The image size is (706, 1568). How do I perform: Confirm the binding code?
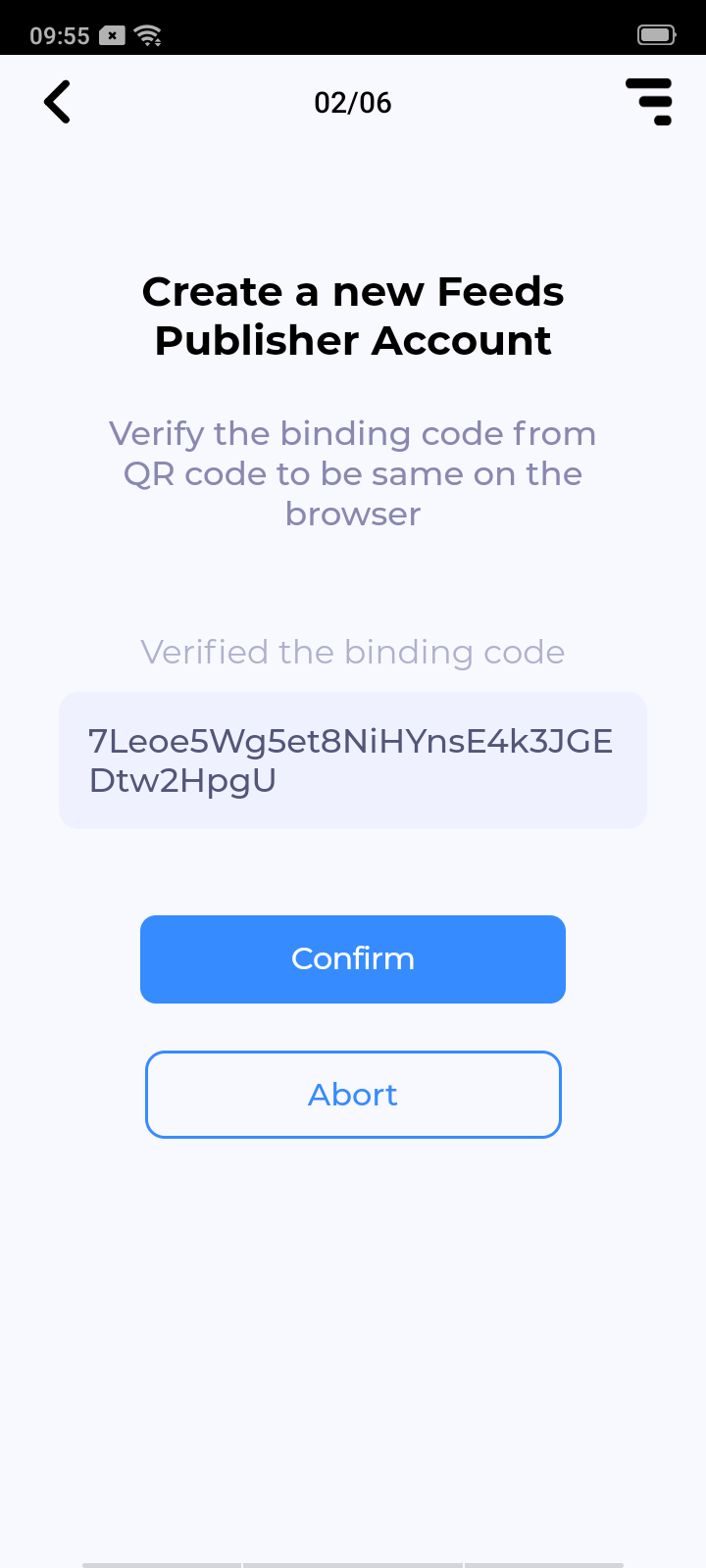[353, 958]
